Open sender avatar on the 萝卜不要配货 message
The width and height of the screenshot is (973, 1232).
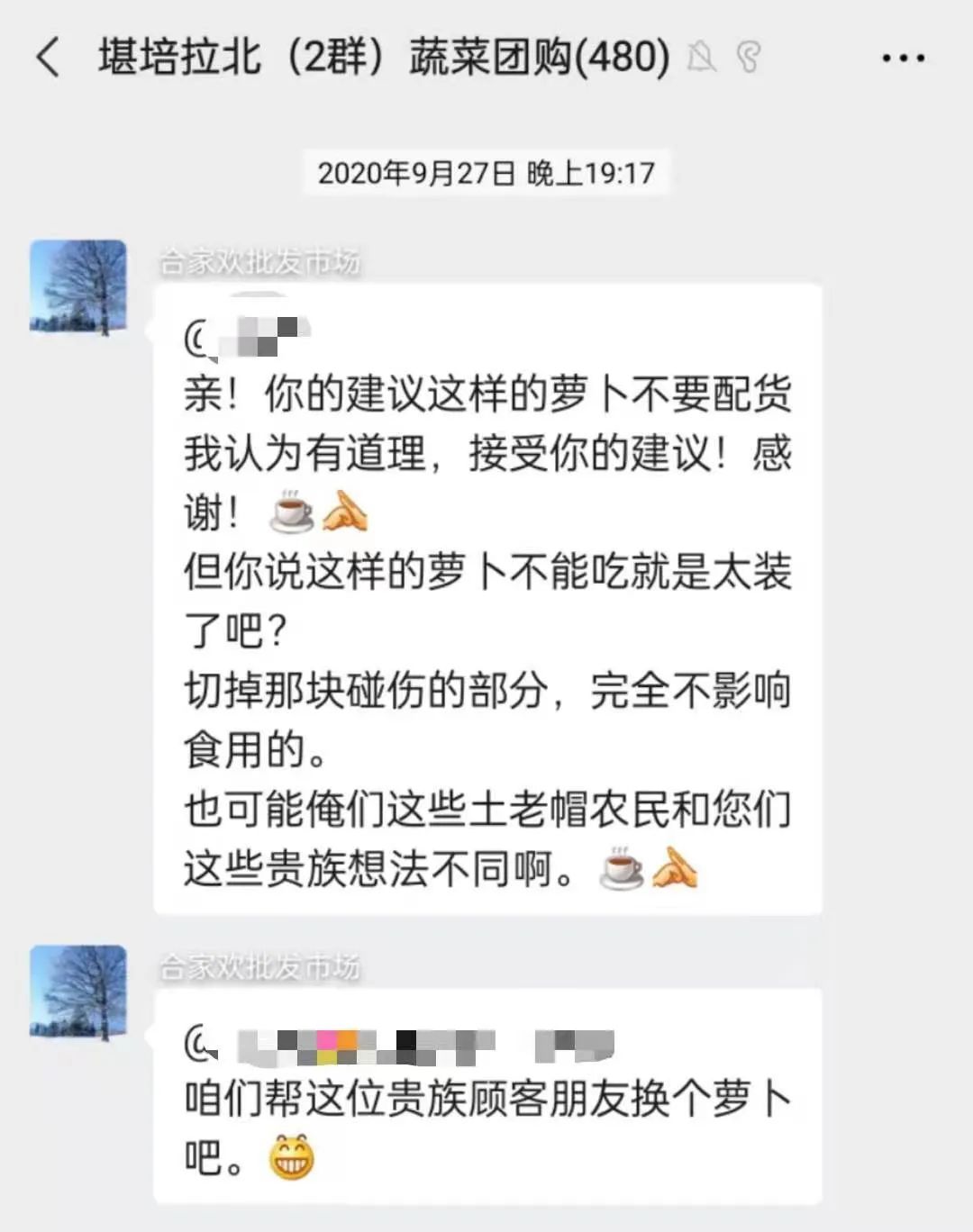point(78,287)
